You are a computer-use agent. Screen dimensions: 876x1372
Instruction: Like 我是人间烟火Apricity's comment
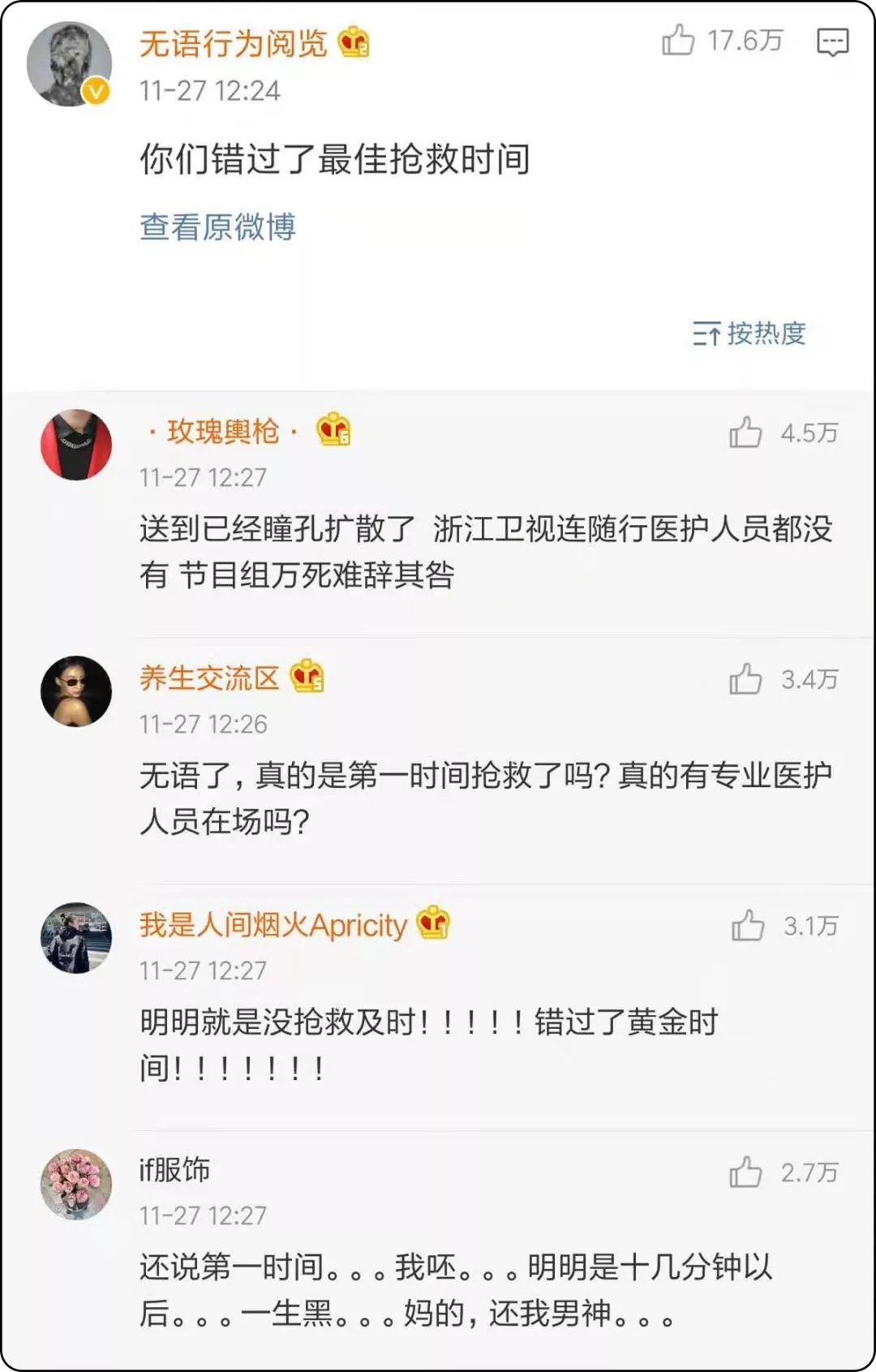747,926
